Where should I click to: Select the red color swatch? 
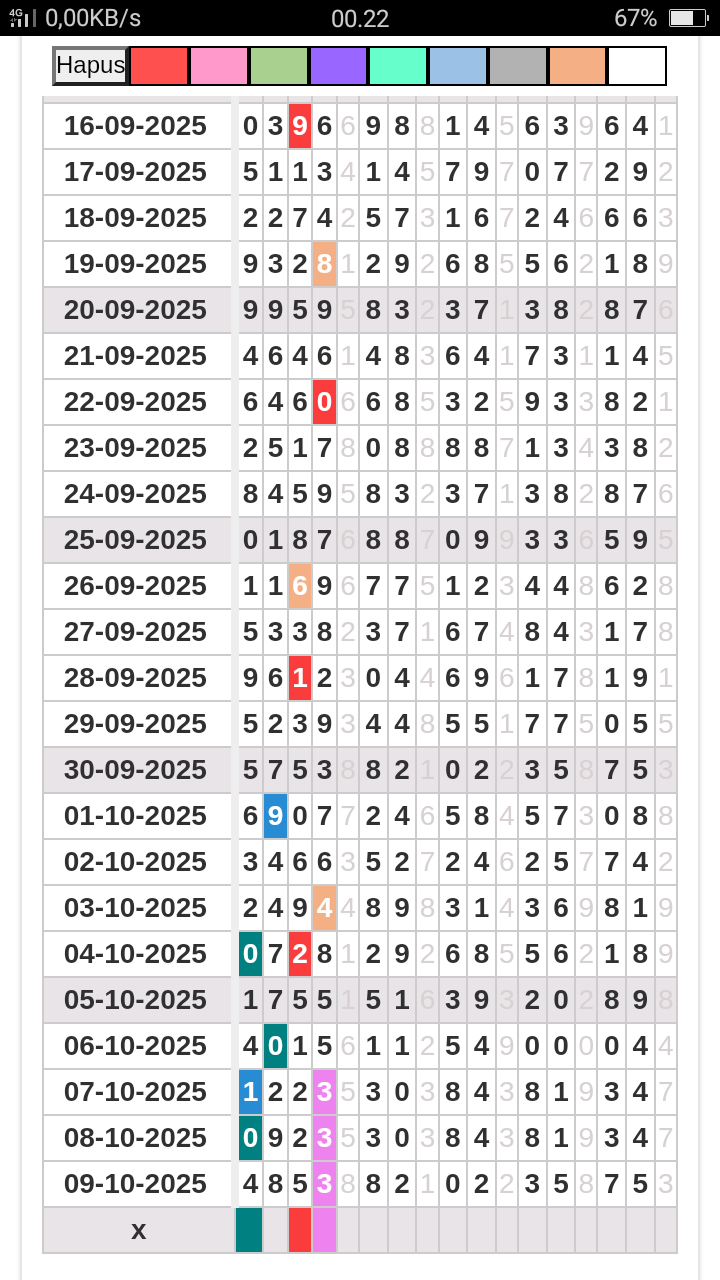[x=159, y=66]
